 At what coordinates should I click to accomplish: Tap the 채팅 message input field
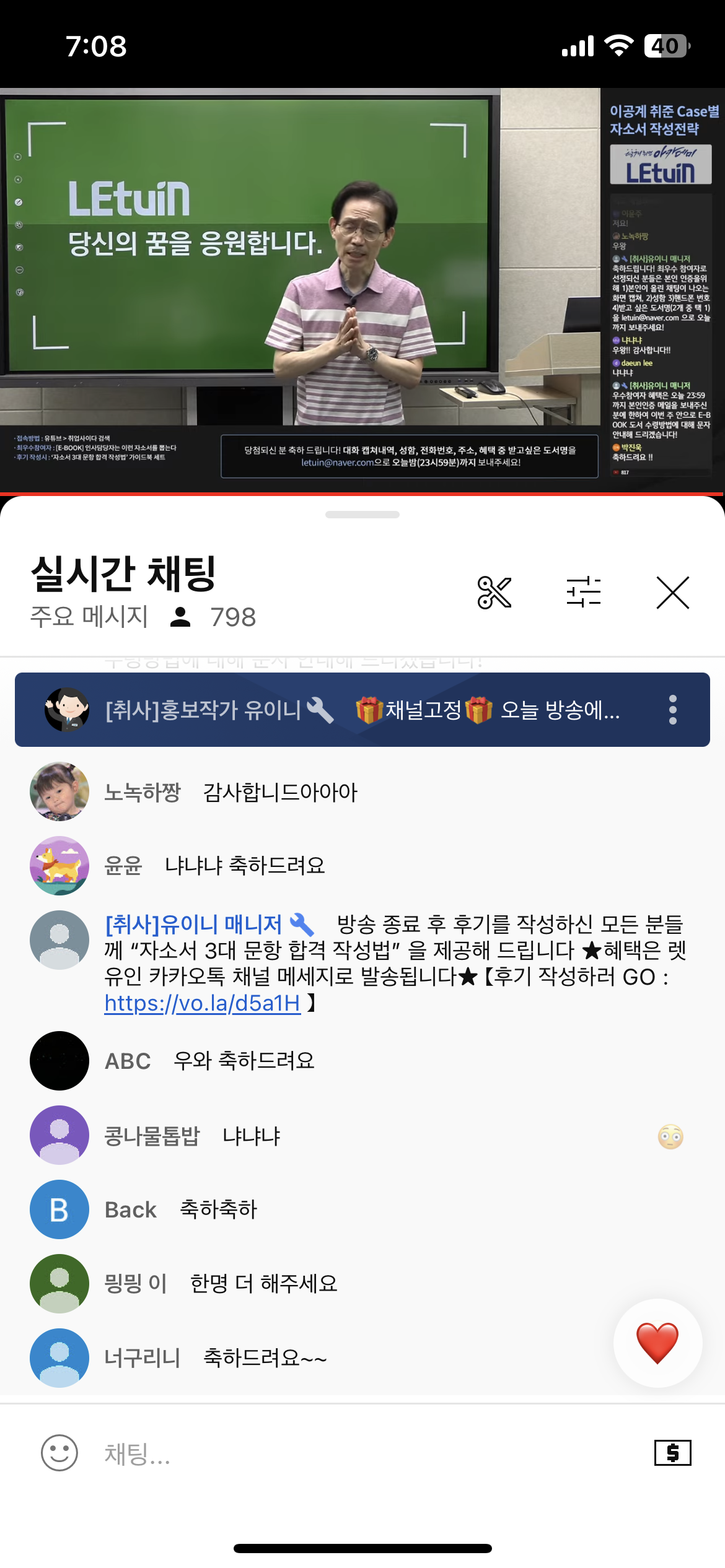click(x=372, y=1453)
